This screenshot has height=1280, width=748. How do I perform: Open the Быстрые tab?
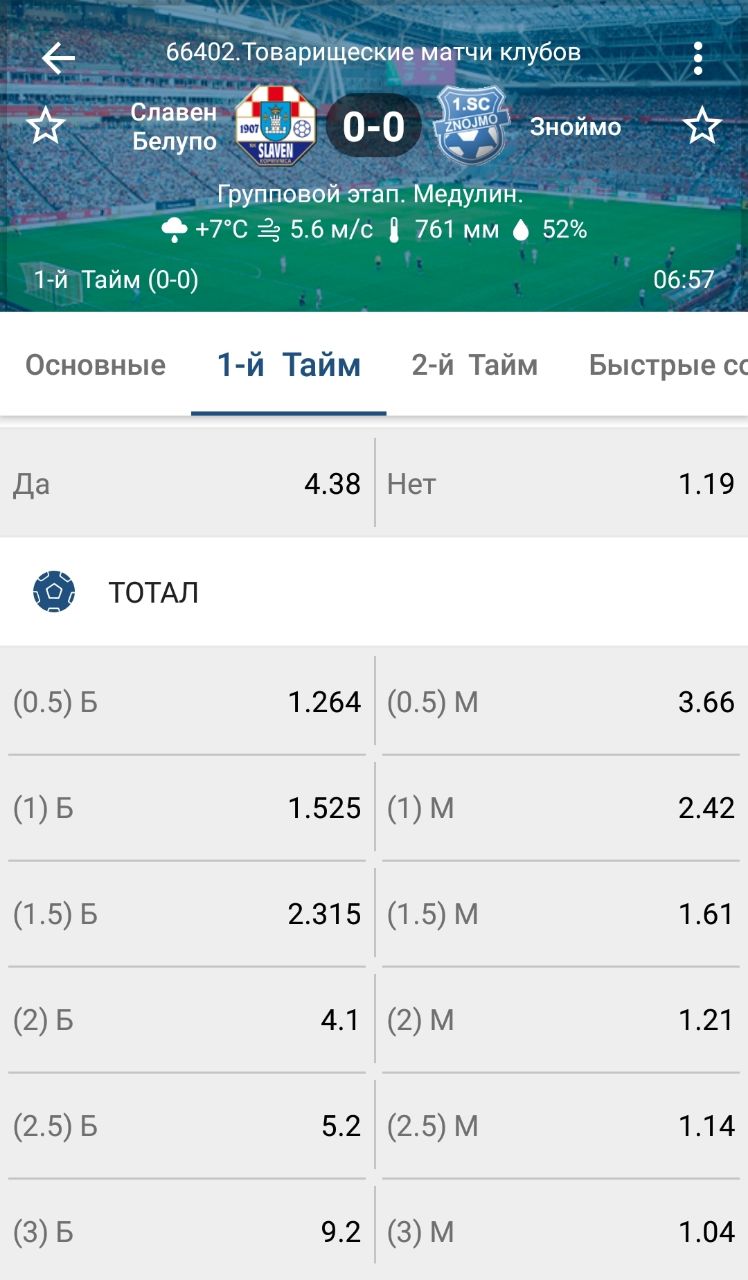[666, 365]
